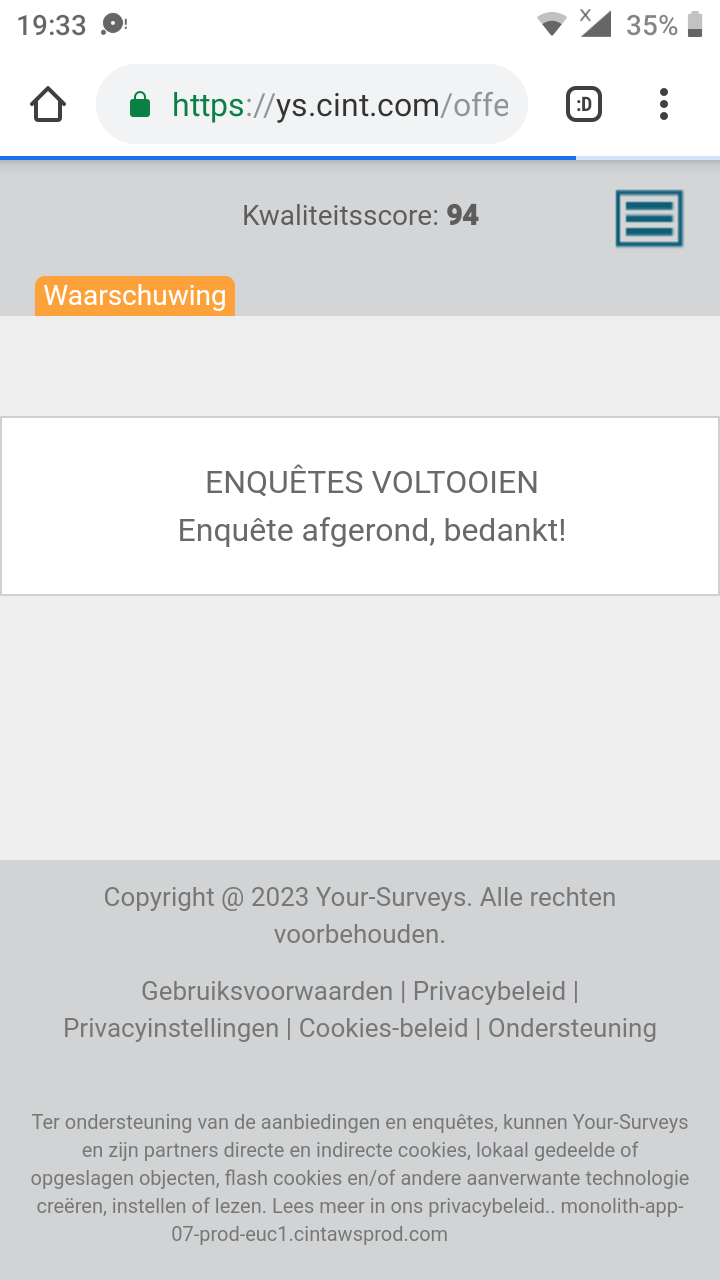Open the browser tab switcher
This screenshot has height=1280, width=720.
(x=584, y=104)
